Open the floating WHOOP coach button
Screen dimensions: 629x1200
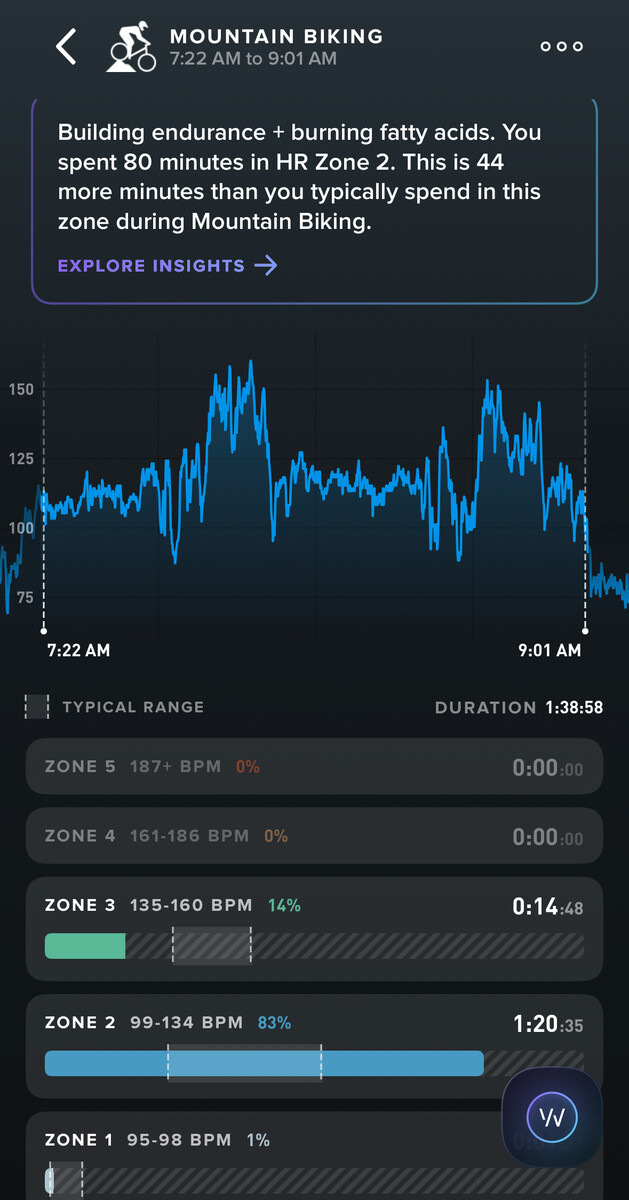point(551,1118)
